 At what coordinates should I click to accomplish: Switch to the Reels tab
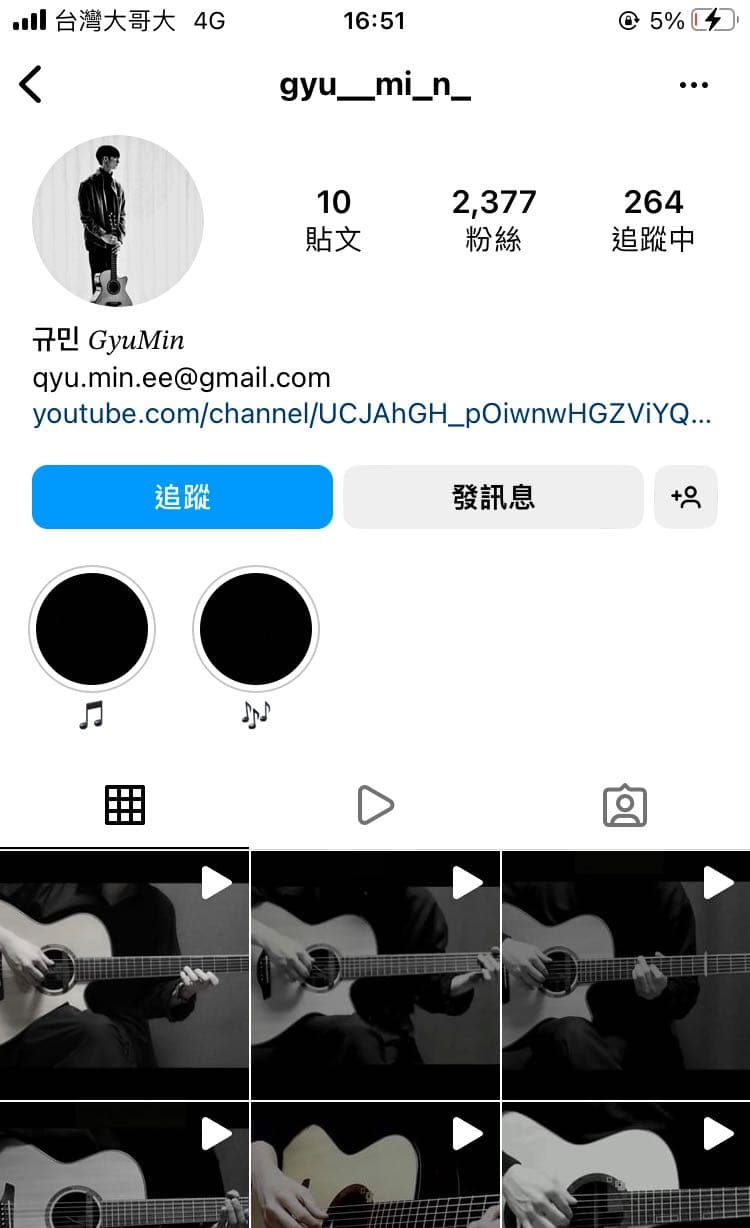click(x=375, y=805)
